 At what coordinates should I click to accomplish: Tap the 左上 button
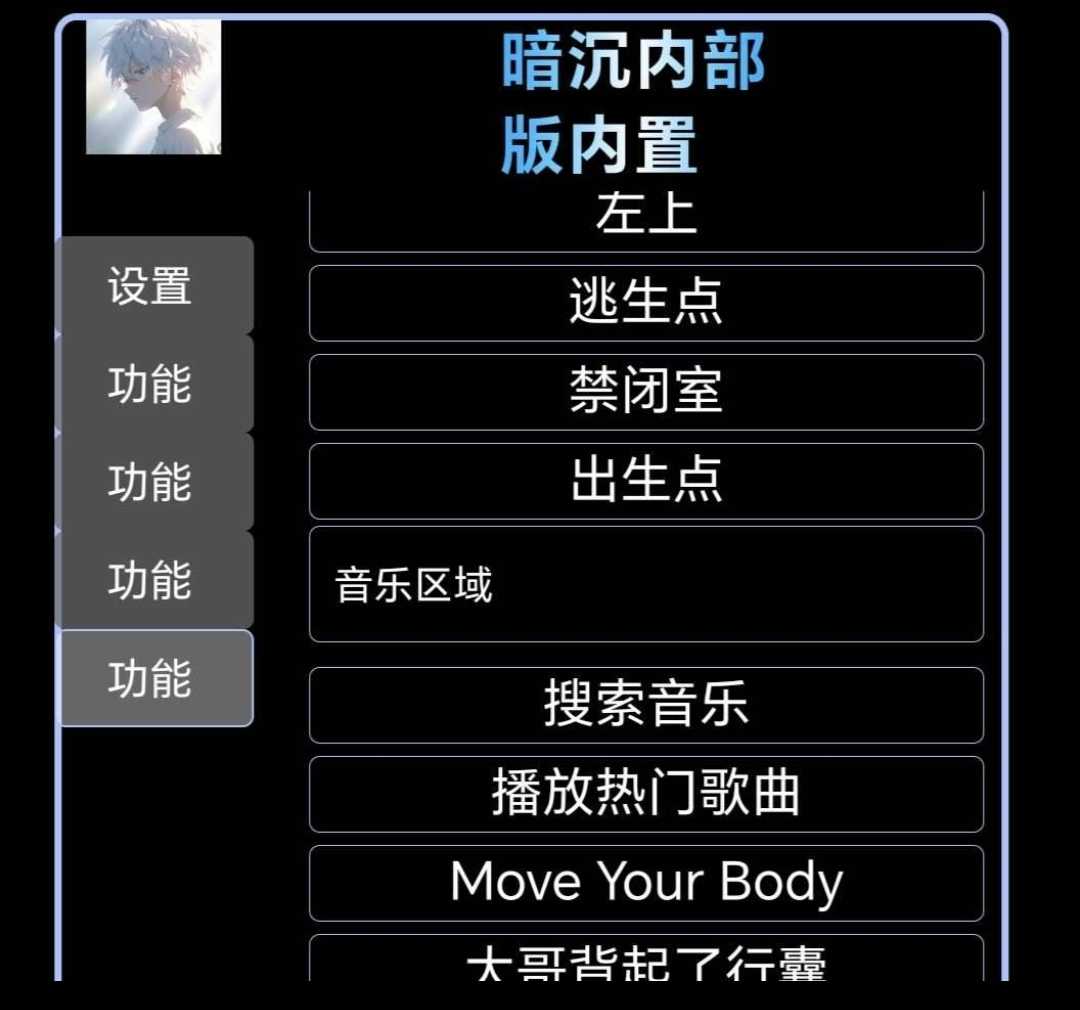click(646, 220)
